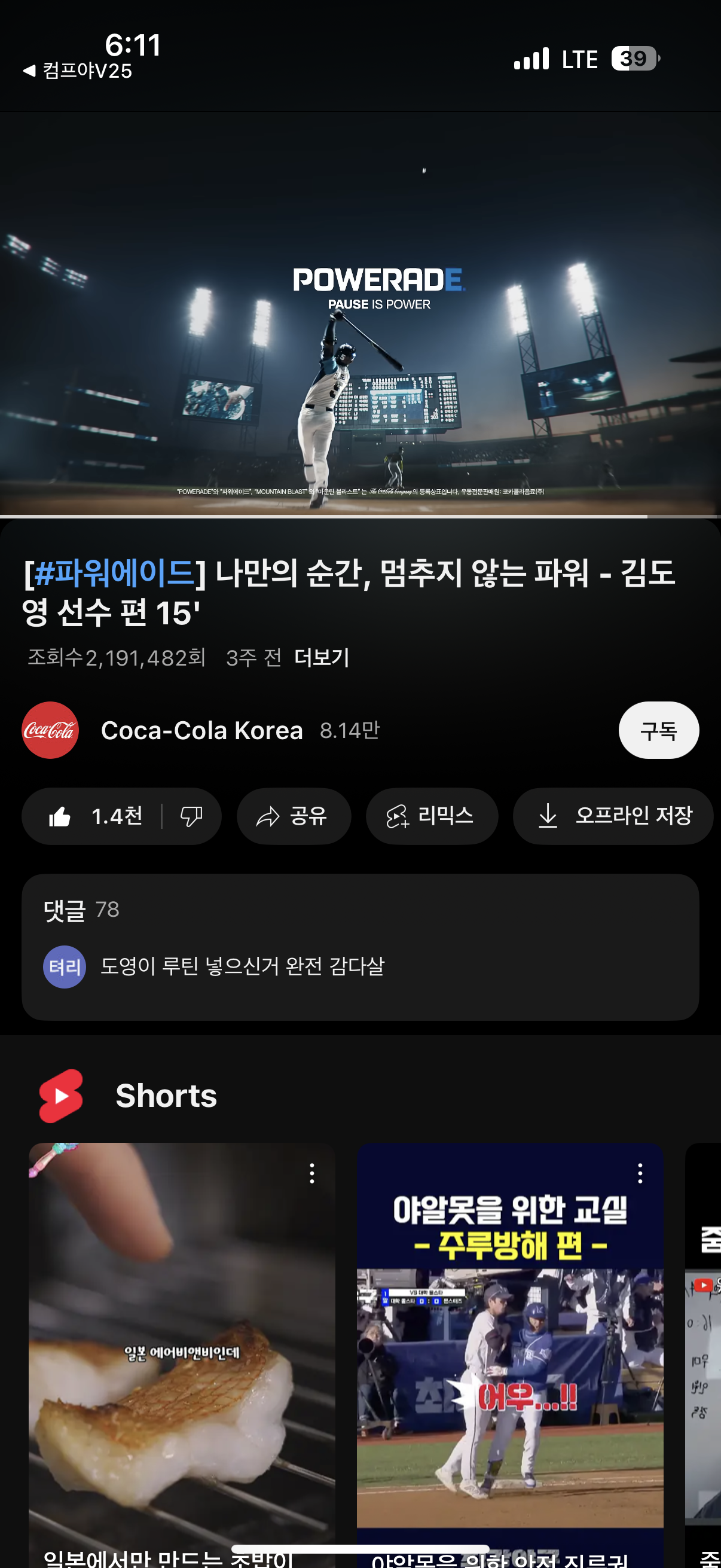The height and width of the screenshot is (1568, 721).
Task: Open the #파워에이드 hashtag link
Action: pos(114,573)
